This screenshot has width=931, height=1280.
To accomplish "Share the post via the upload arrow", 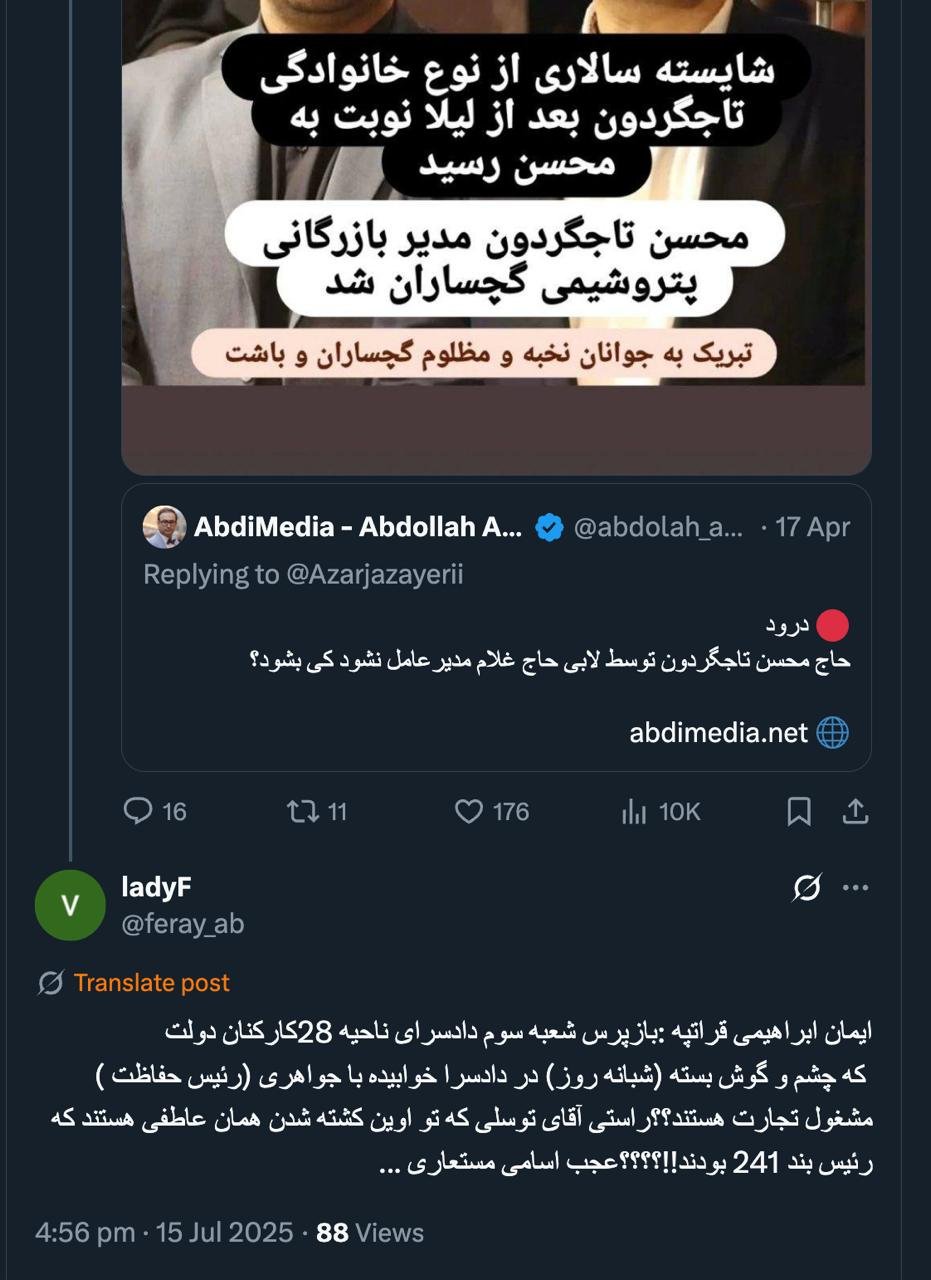I will coord(855,811).
